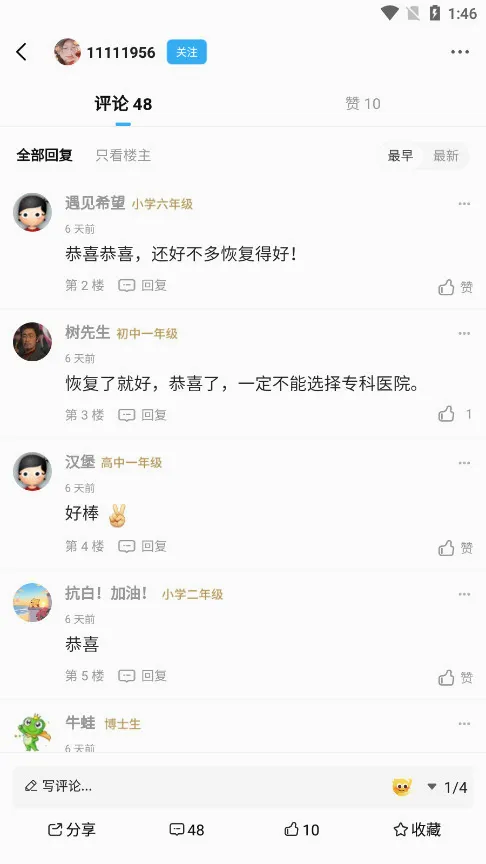Screen dimensions: 486x864
Task: Open the 1/4 page selector dropdown
Action: pos(447,787)
